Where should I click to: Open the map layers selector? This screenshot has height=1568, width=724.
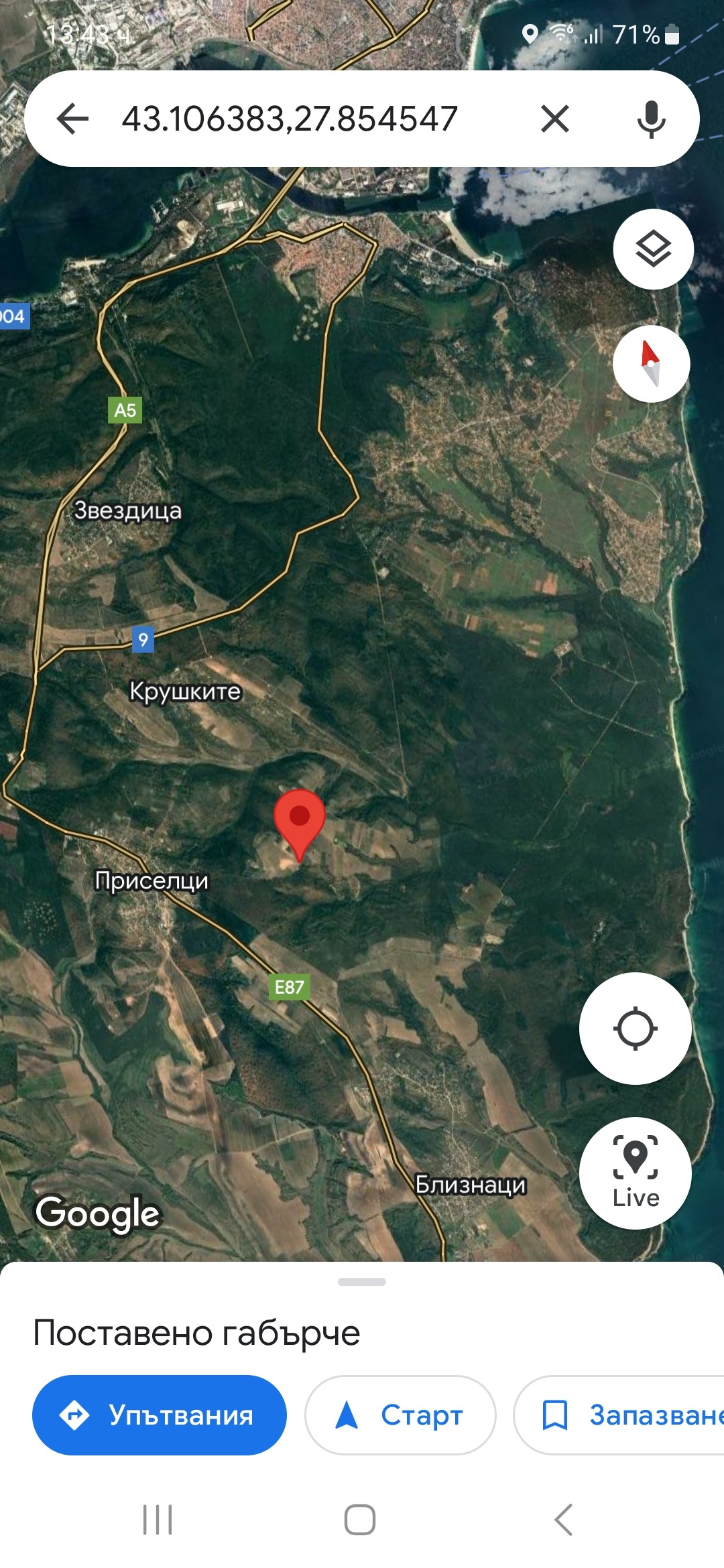(653, 249)
